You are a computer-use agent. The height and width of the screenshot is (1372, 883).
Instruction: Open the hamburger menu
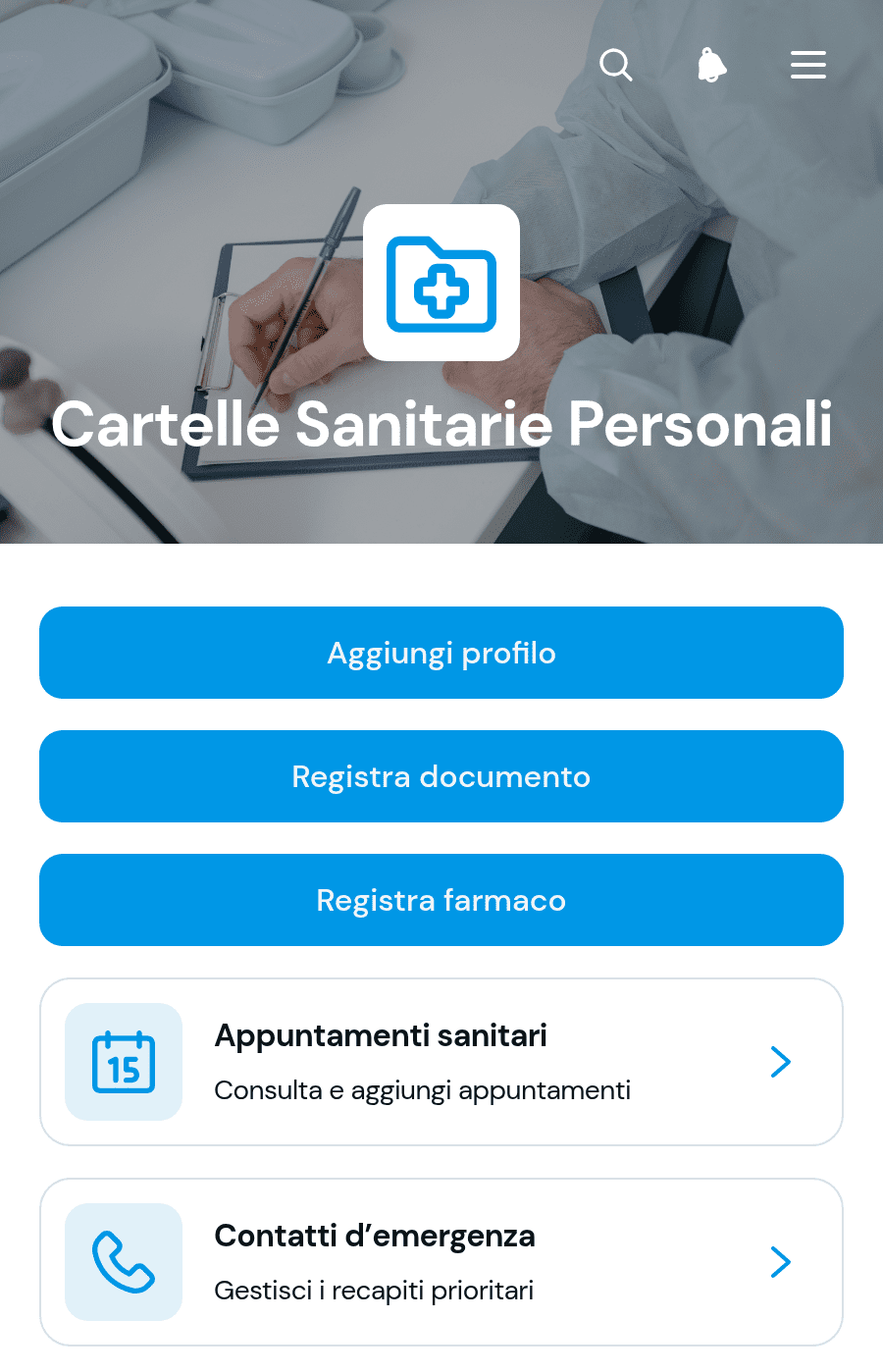808,65
